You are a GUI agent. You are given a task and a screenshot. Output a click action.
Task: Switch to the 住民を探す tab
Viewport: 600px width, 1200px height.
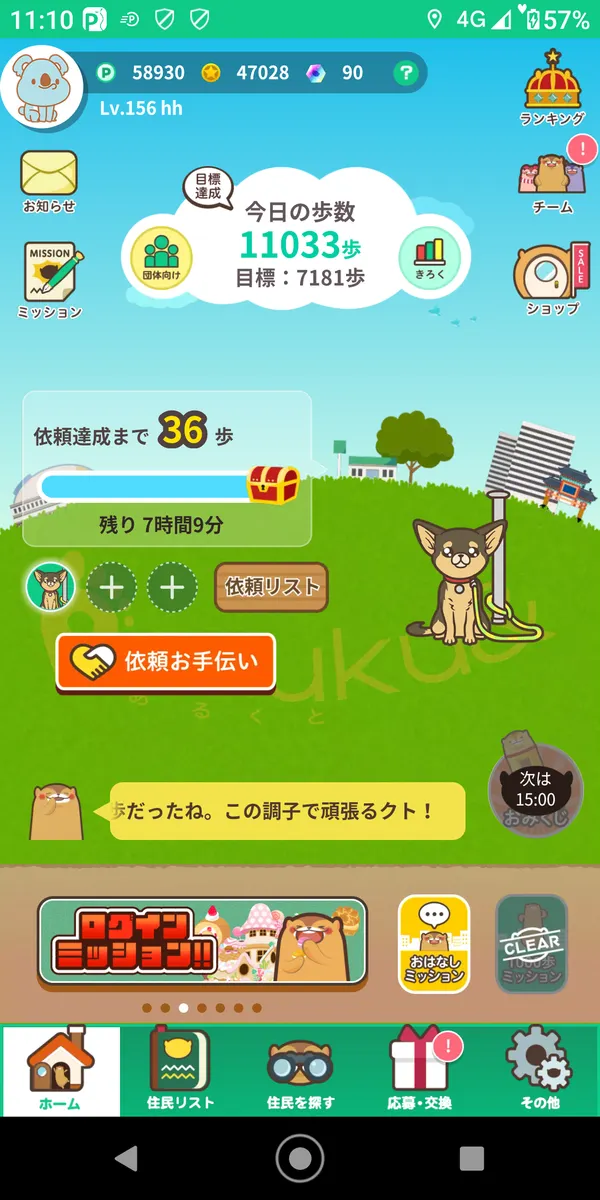[300, 1071]
